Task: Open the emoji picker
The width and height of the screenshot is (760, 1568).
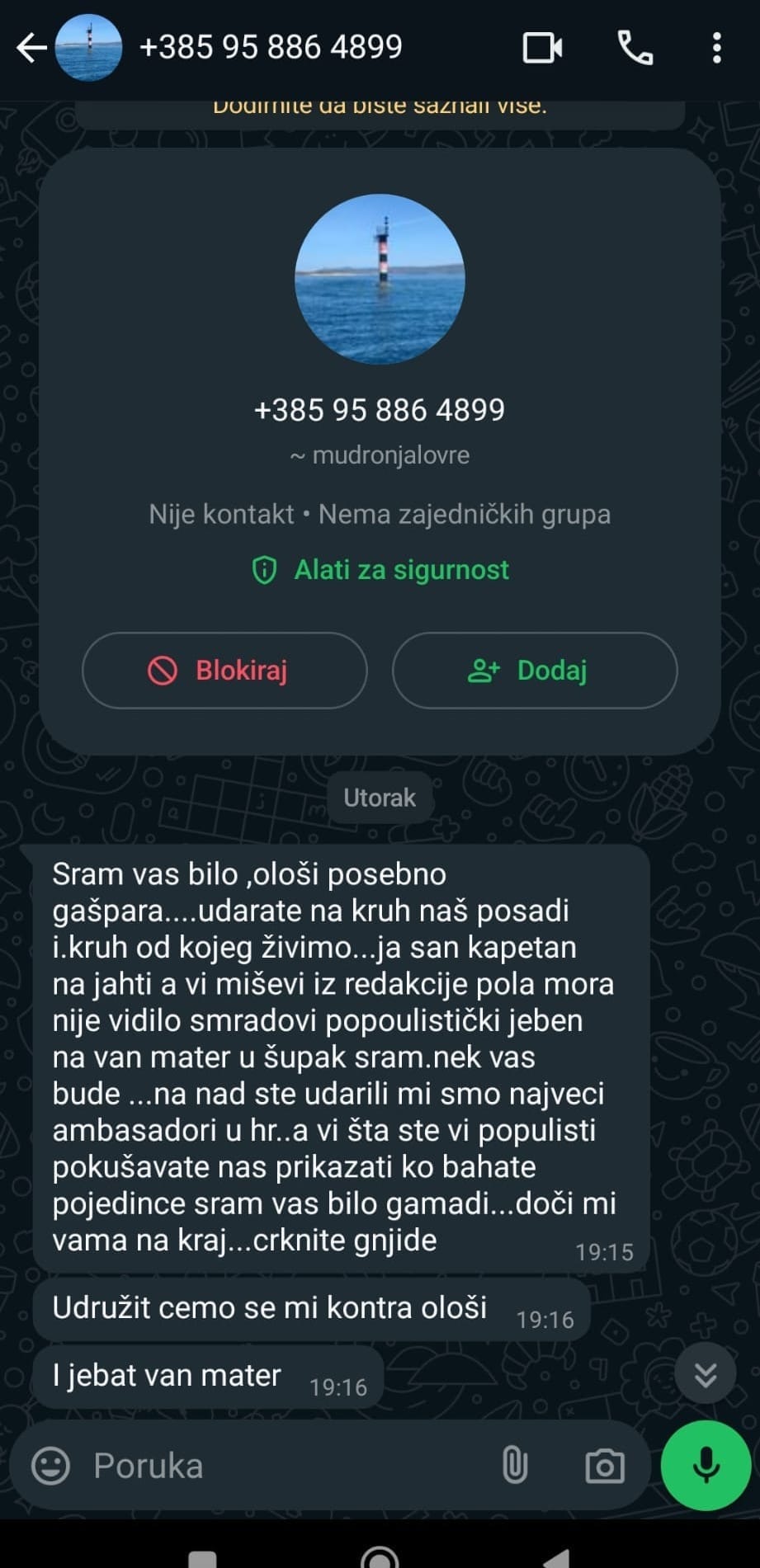Action: pyautogui.click(x=50, y=1466)
